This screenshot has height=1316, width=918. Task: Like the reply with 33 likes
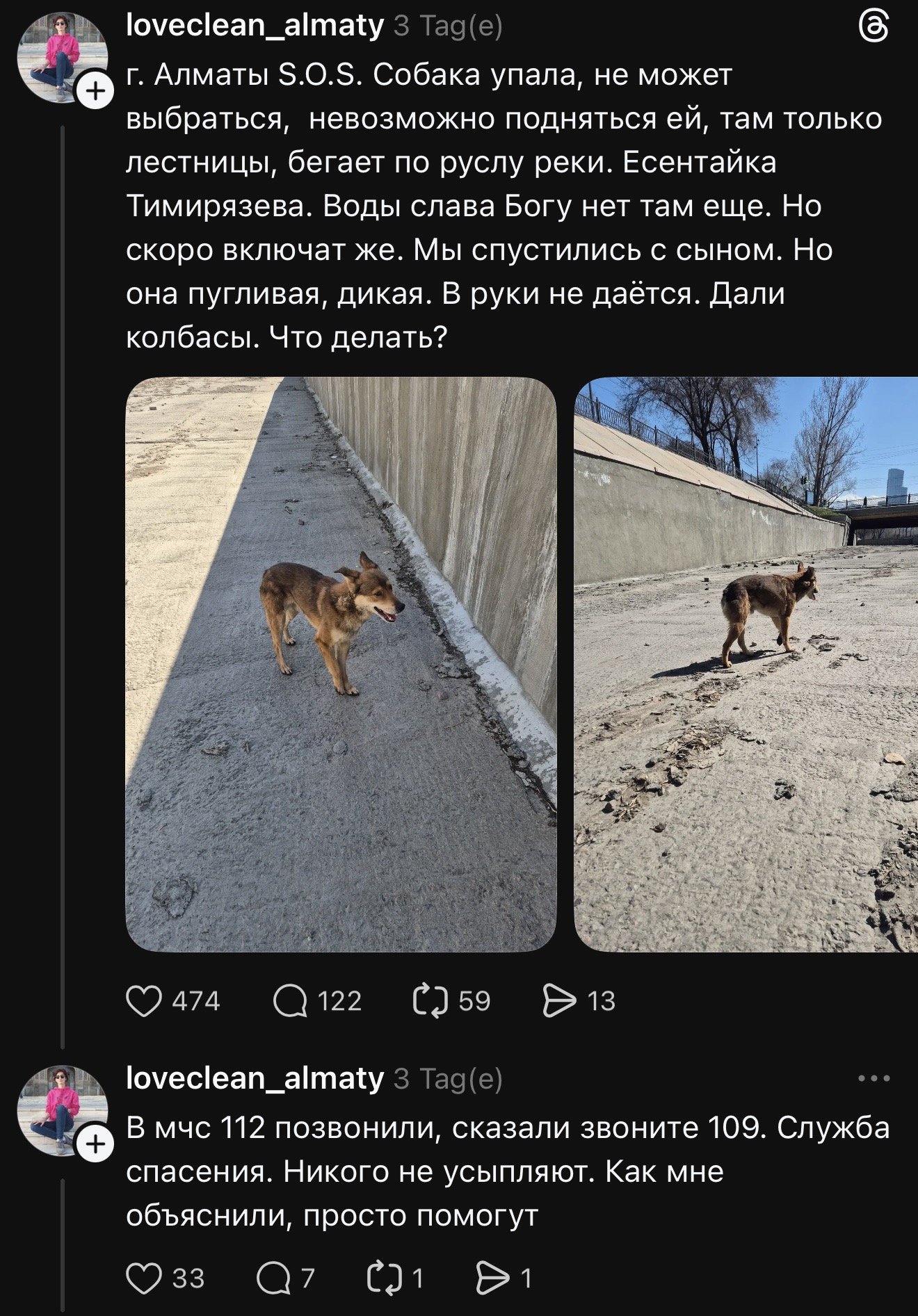(144, 1278)
